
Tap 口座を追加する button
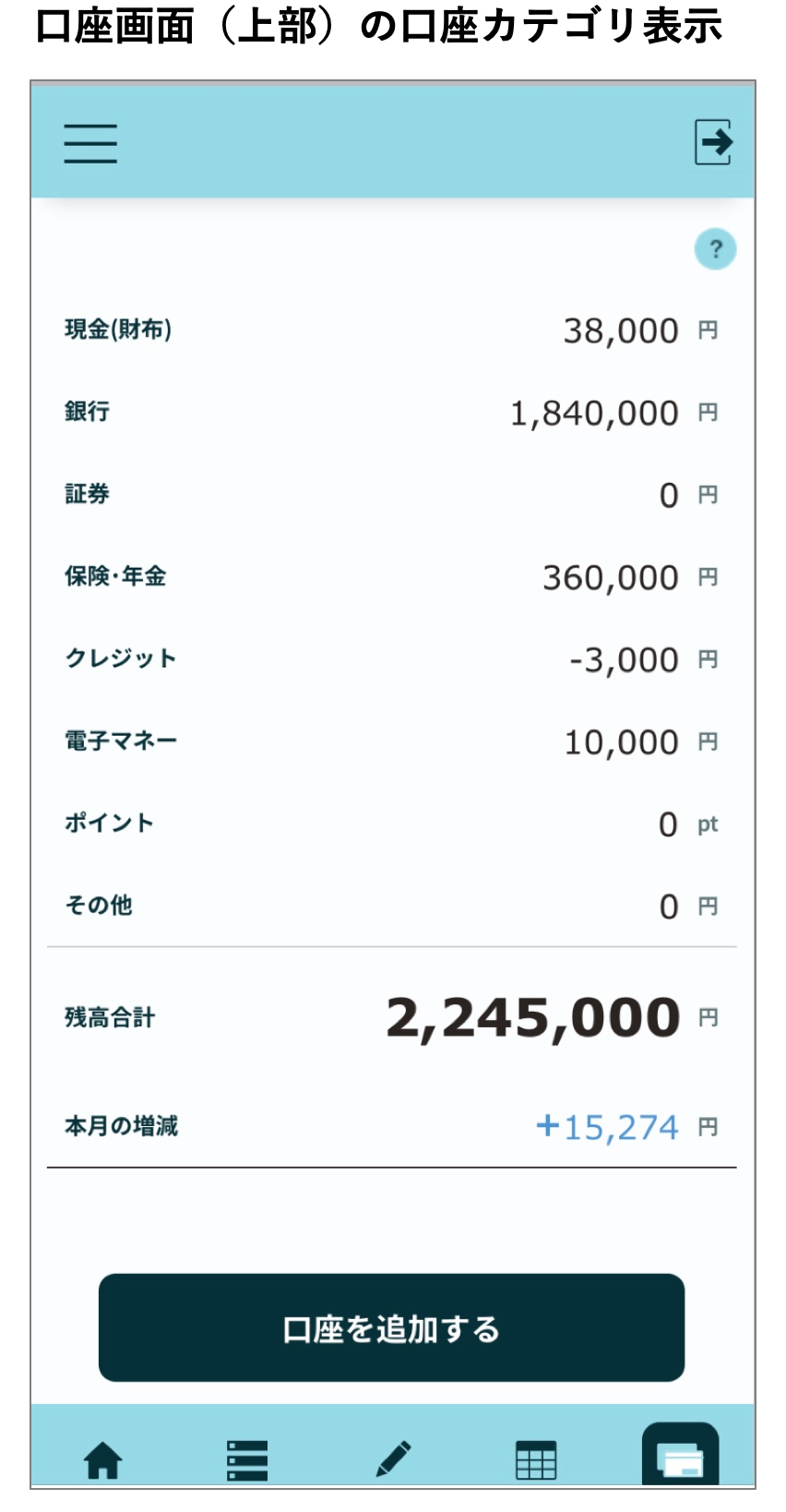pyautogui.click(x=391, y=1327)
